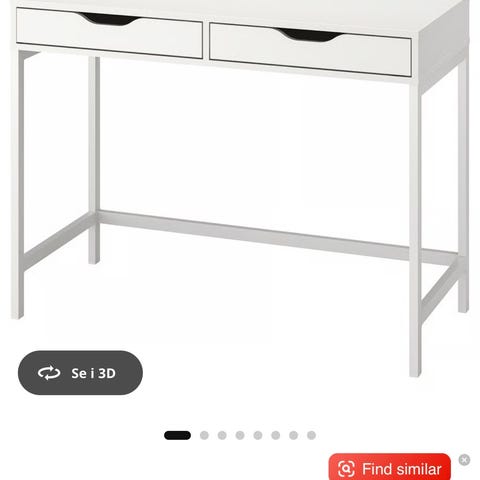Open the 'Se i 3D' viewer
This screenshot has height=480, width=480.
click(x=80, y=373)
